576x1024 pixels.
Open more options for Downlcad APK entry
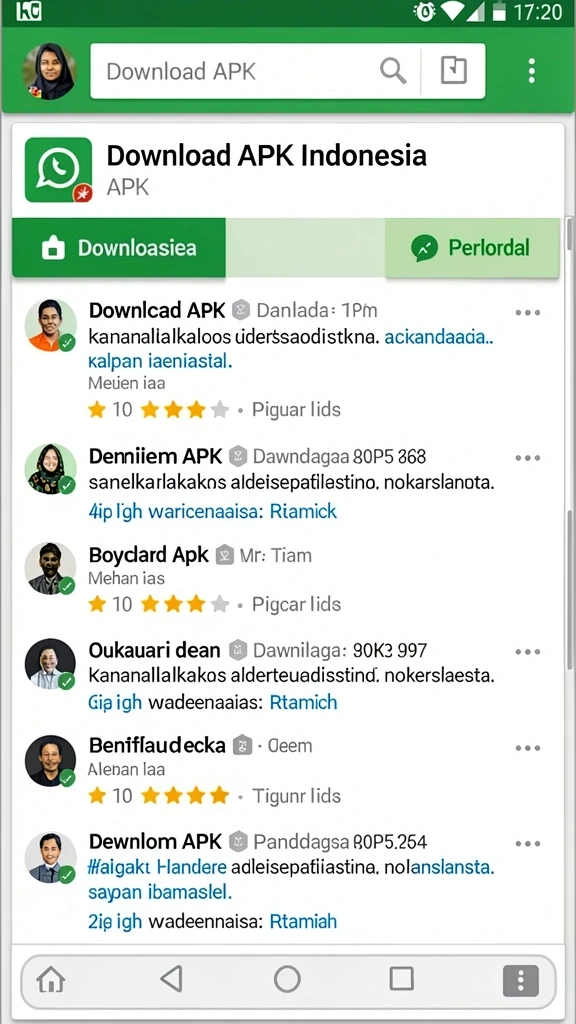[x=528, y=313]
